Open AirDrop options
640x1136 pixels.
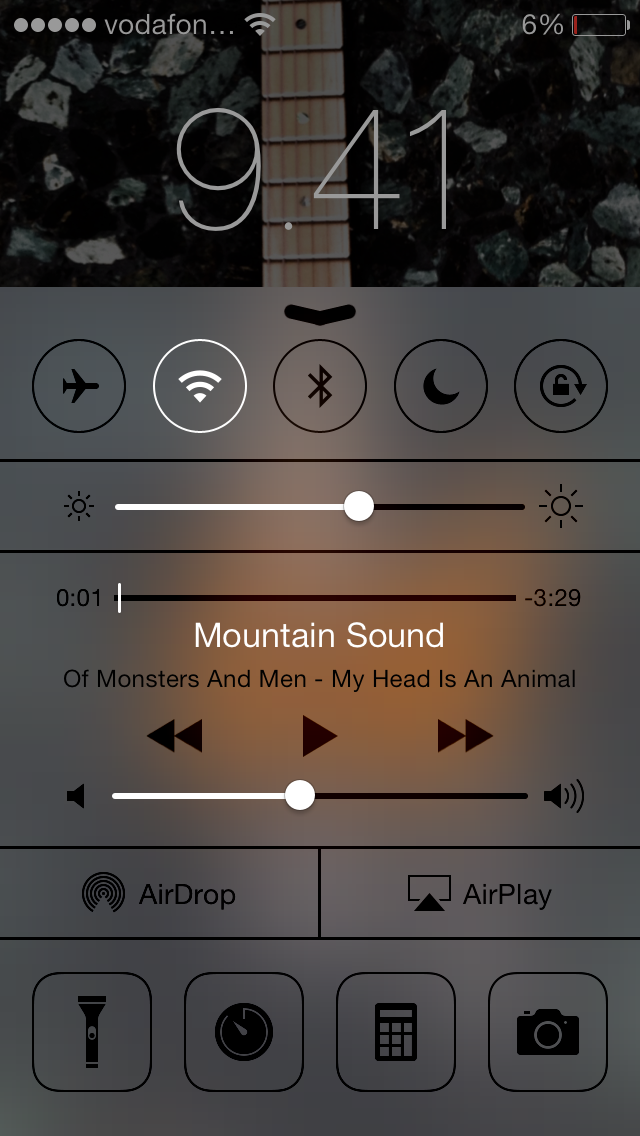point(159,893)
